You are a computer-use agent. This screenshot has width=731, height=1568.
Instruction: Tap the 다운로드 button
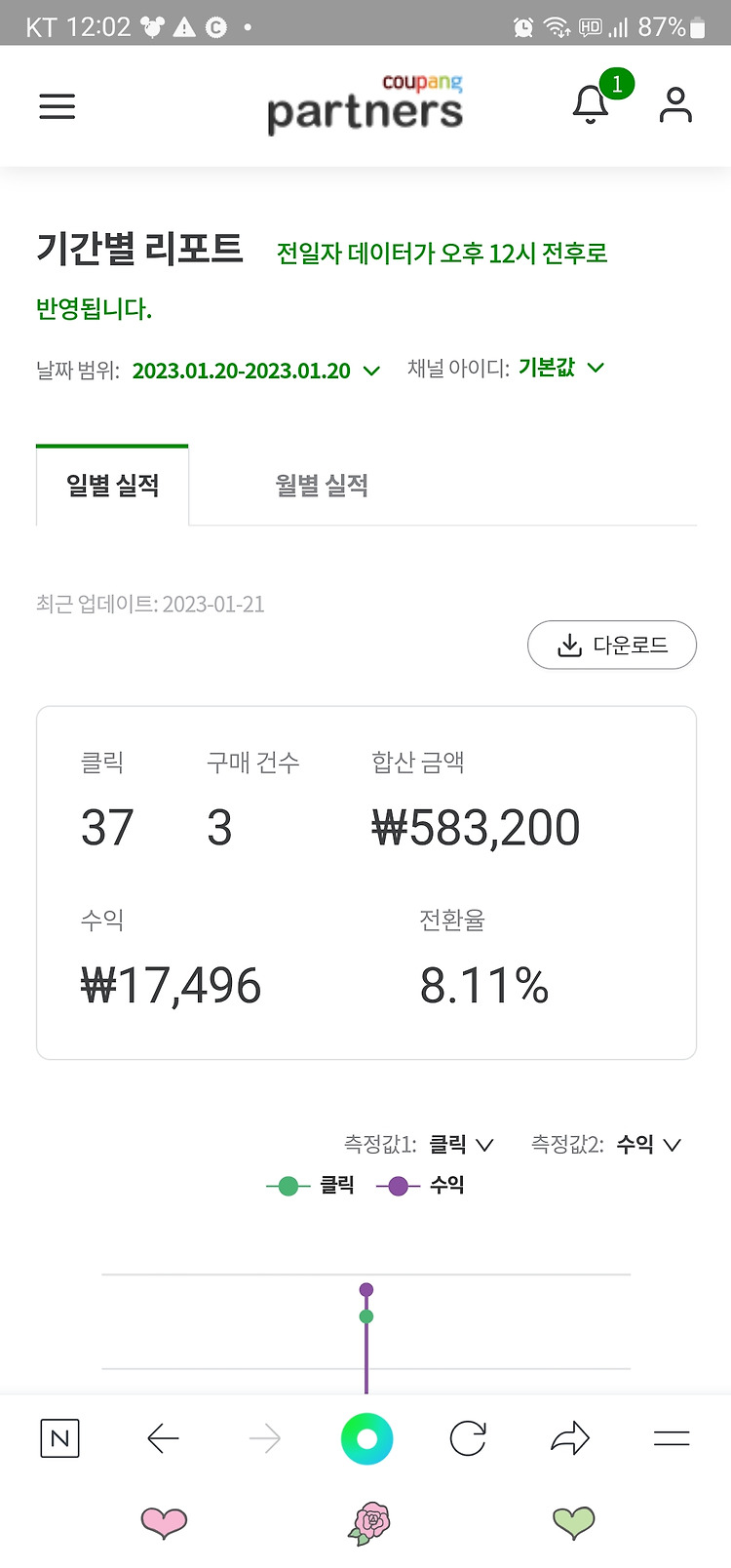click(x=612, y=645)
